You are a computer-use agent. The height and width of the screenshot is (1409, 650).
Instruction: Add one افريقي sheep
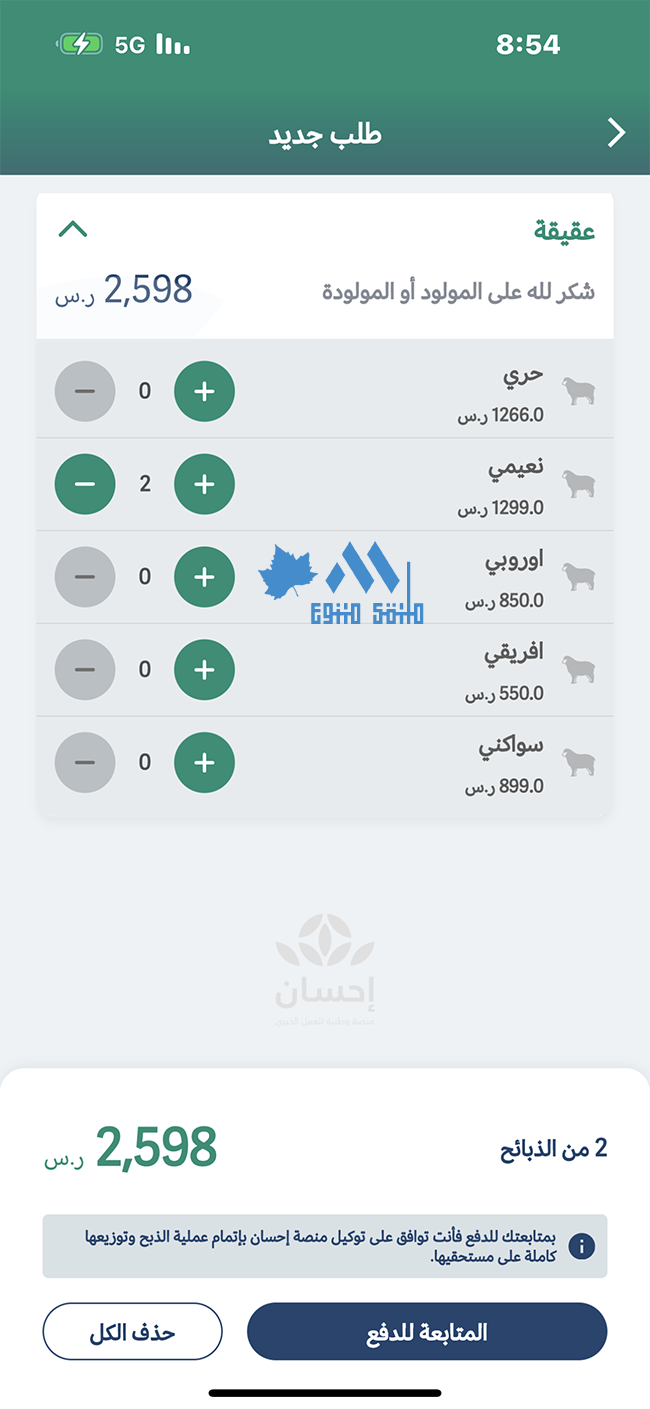pyautogui.click(x=204, y=669)
